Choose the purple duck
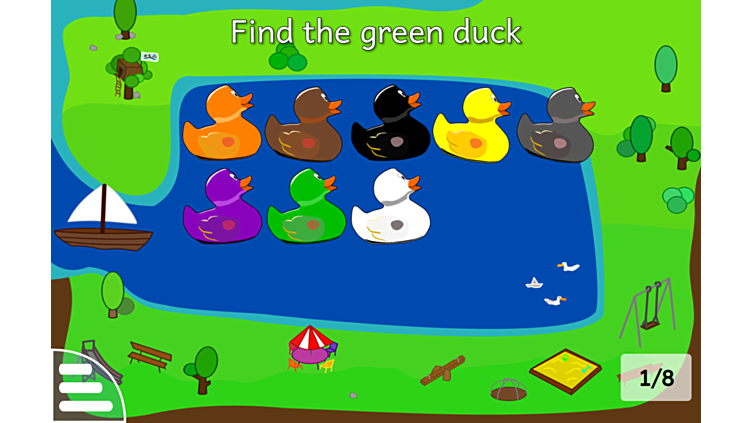Screen dimensions: 752x423 [x=221, y=208]
